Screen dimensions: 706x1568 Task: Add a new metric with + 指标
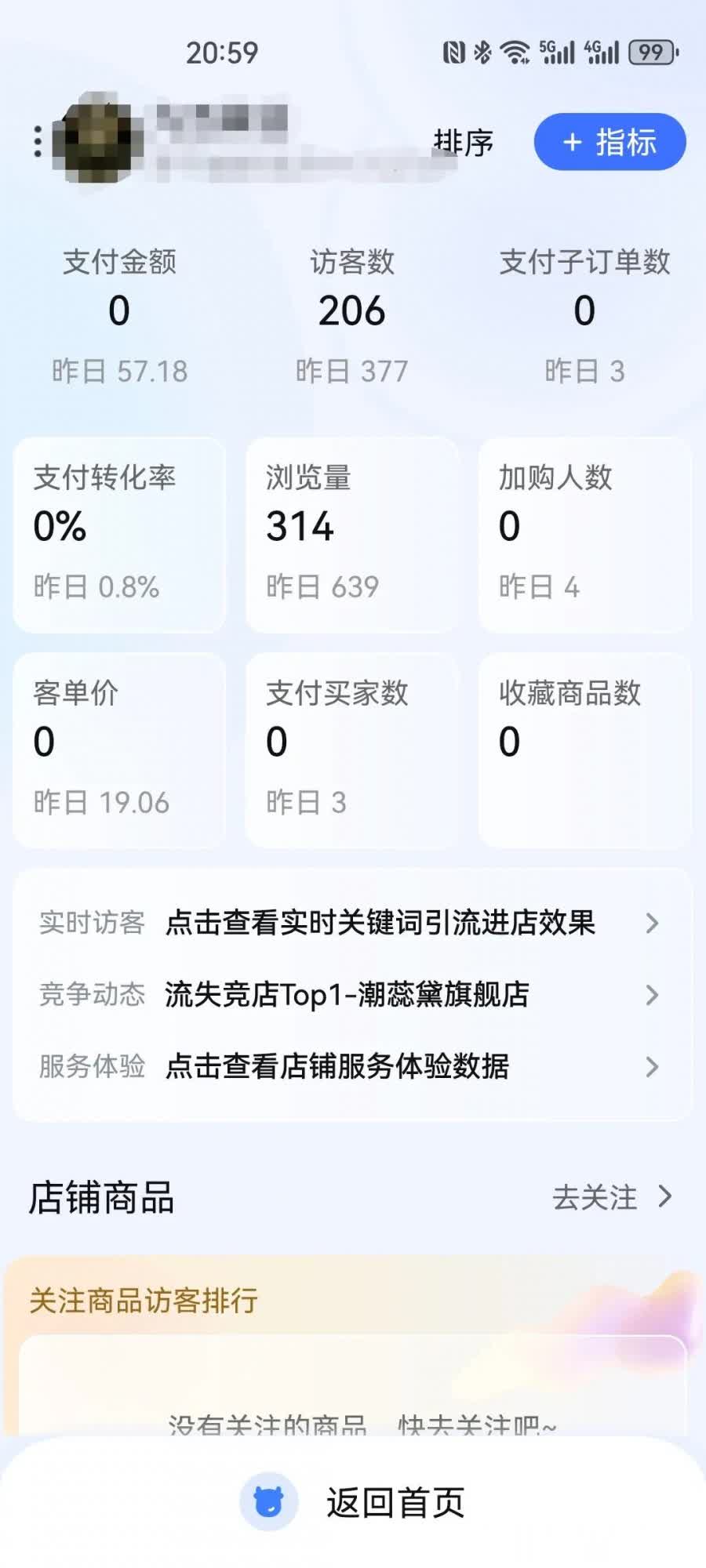pos(610,142)
